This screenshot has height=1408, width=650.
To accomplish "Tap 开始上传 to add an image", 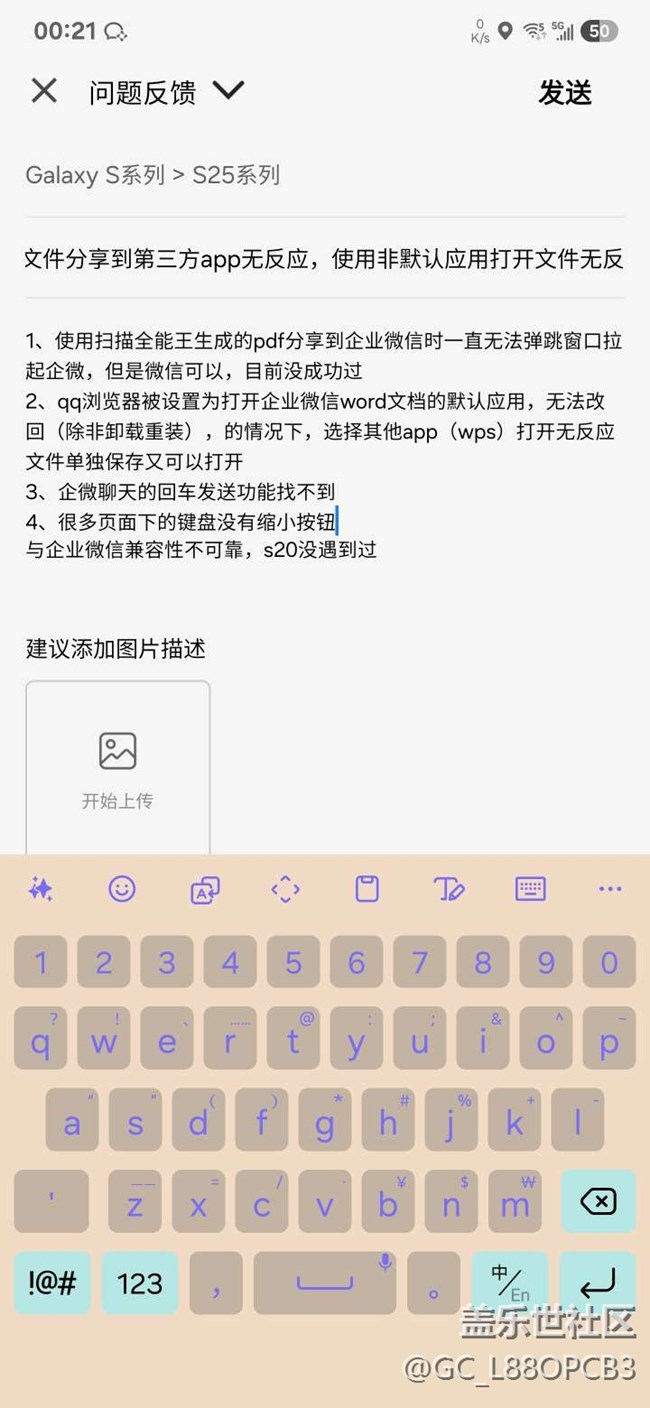I will 118,767.
